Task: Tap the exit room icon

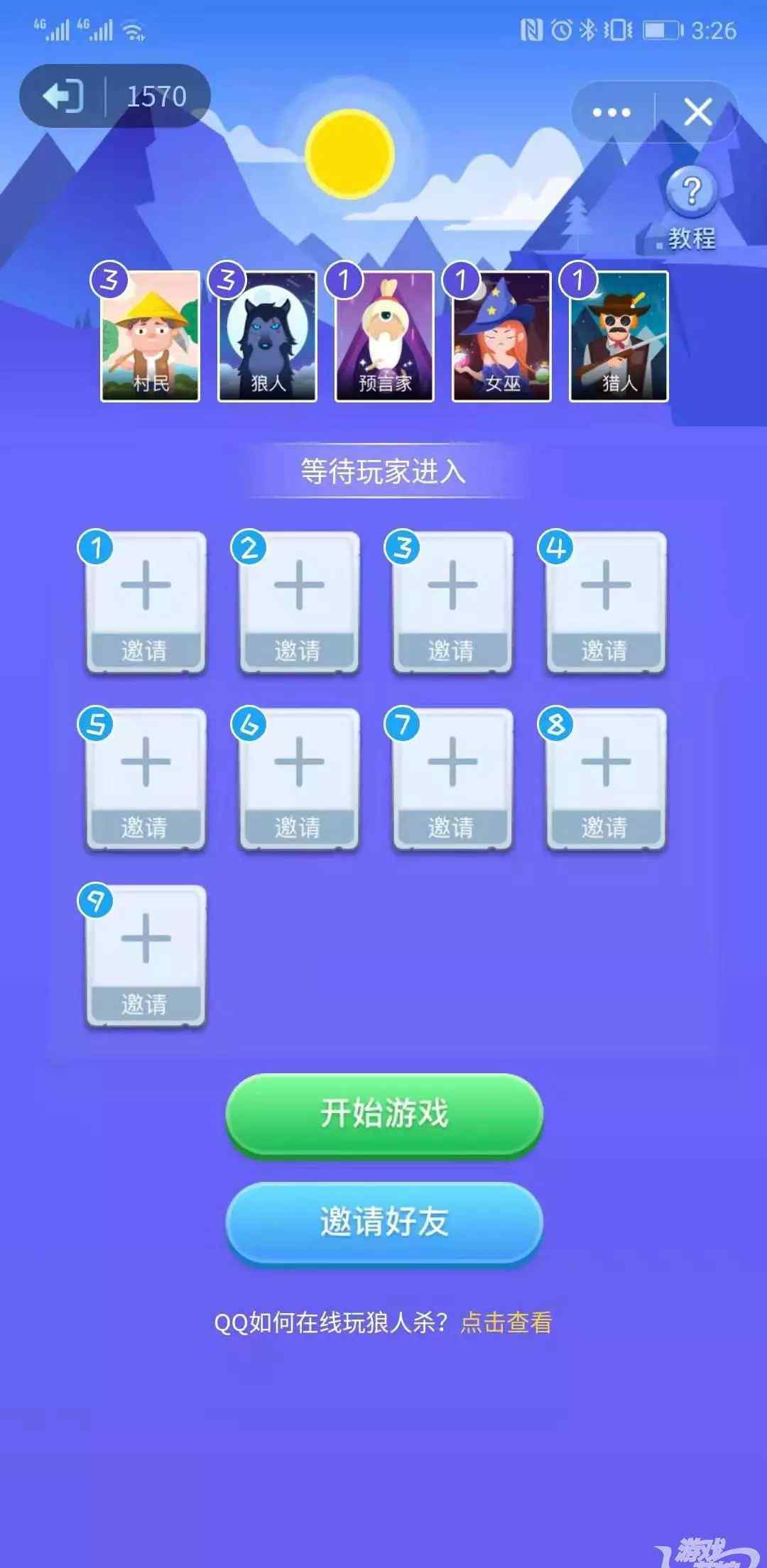Action: 62,95
